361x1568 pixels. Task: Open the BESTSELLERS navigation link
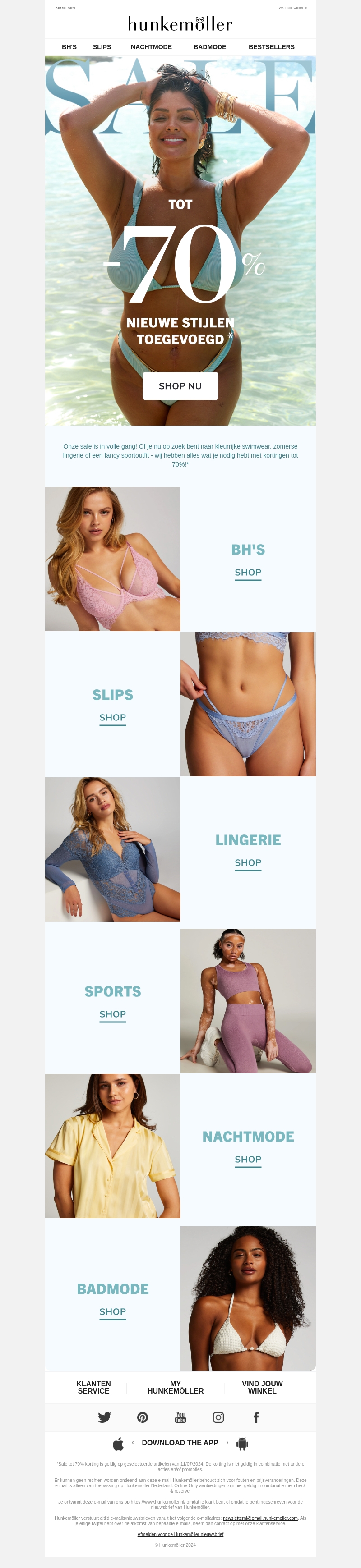click(x=271, y=47)
